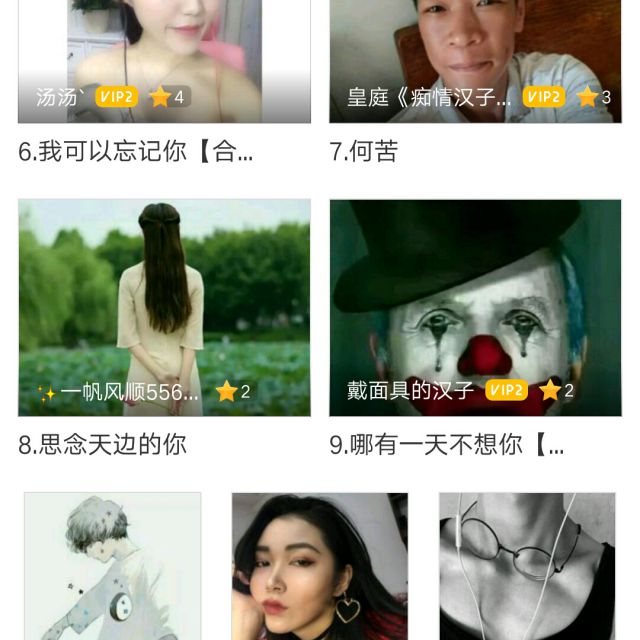The image size is (640, 640).
Task: Open the black-and-white glasses photo tile
Action: tap(526, 567)
